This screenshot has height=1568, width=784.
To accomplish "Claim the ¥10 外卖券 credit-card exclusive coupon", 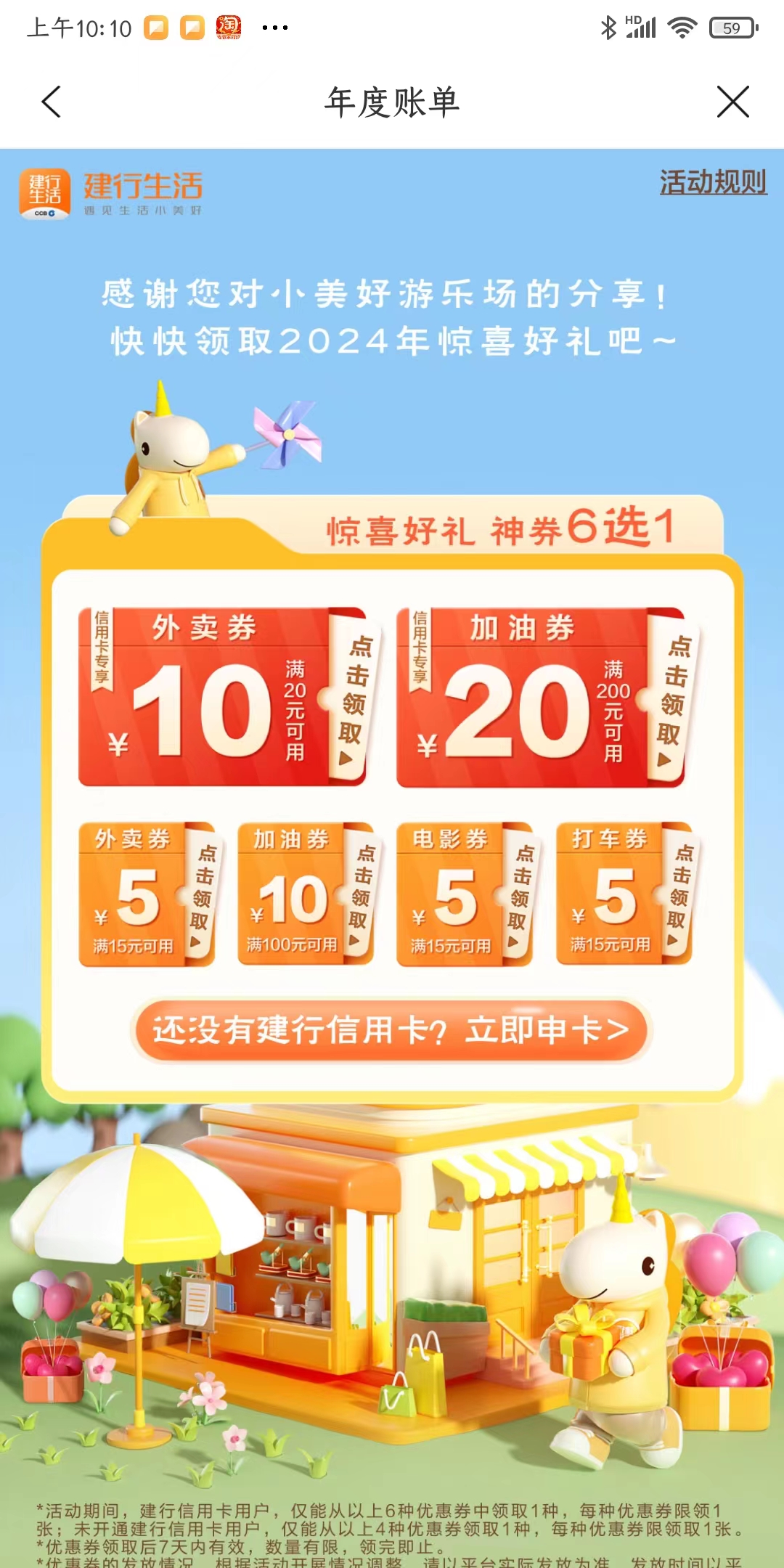I will pos(222,697).
